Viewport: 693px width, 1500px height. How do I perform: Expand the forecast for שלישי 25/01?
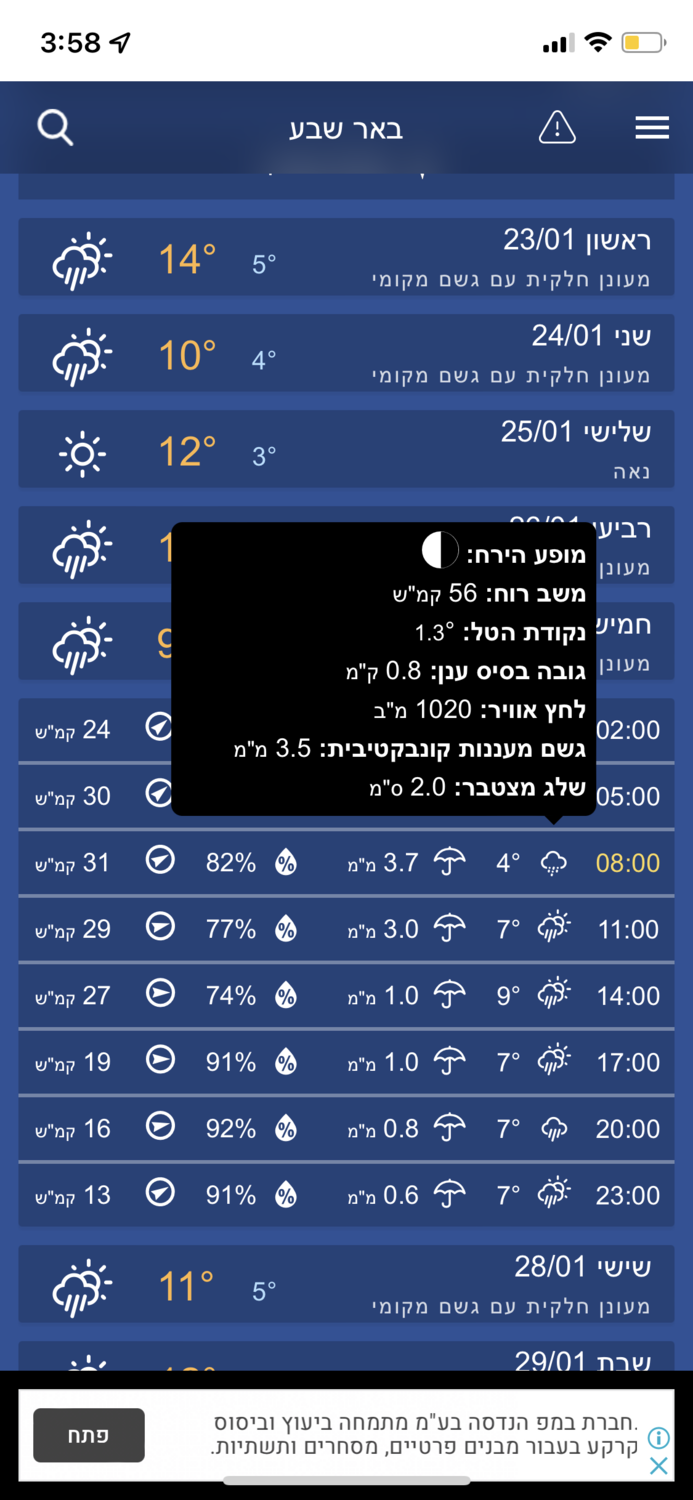point(346,451)
